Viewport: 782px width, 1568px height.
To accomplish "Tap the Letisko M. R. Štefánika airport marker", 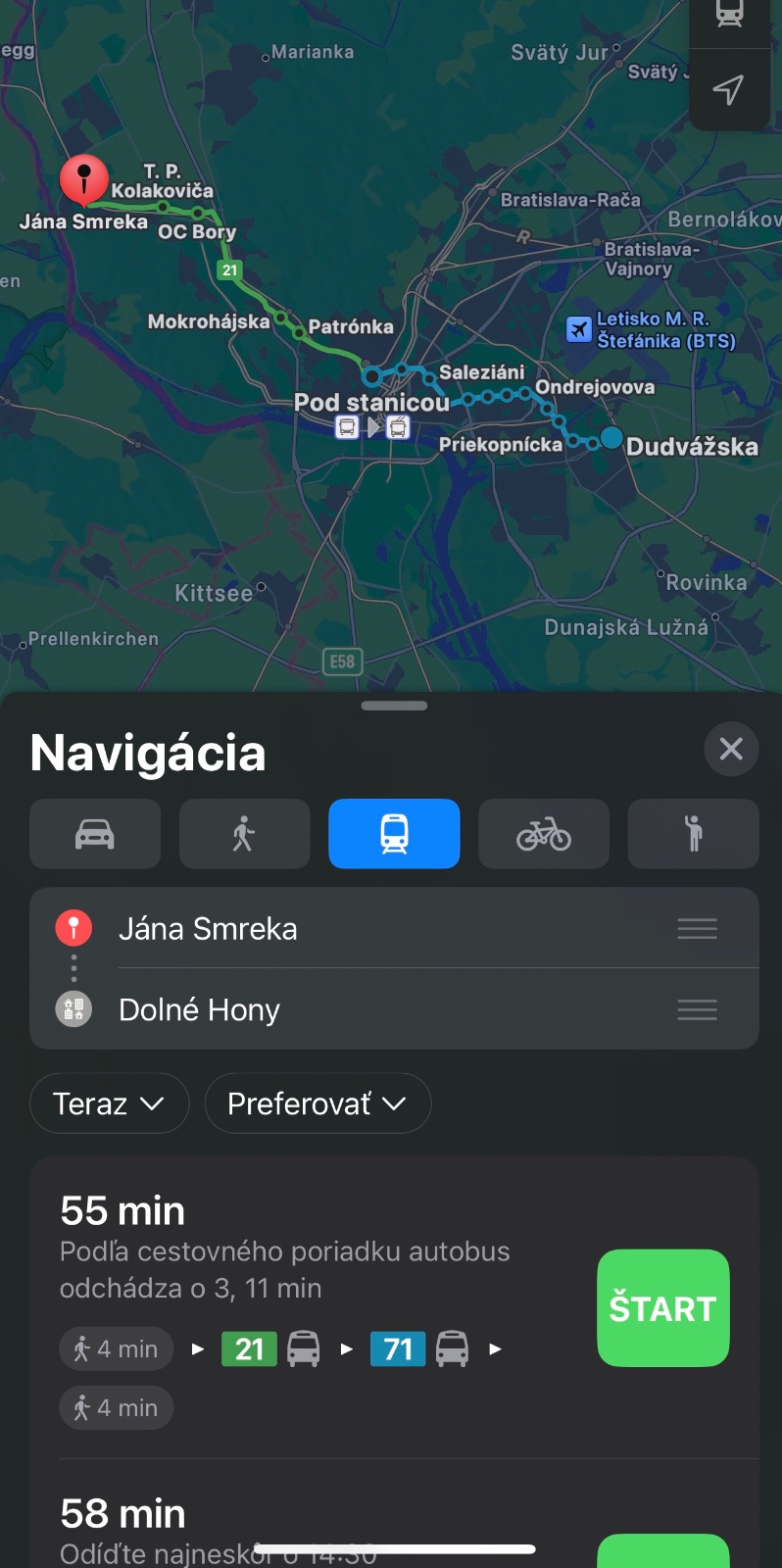I will click(579, 329).
